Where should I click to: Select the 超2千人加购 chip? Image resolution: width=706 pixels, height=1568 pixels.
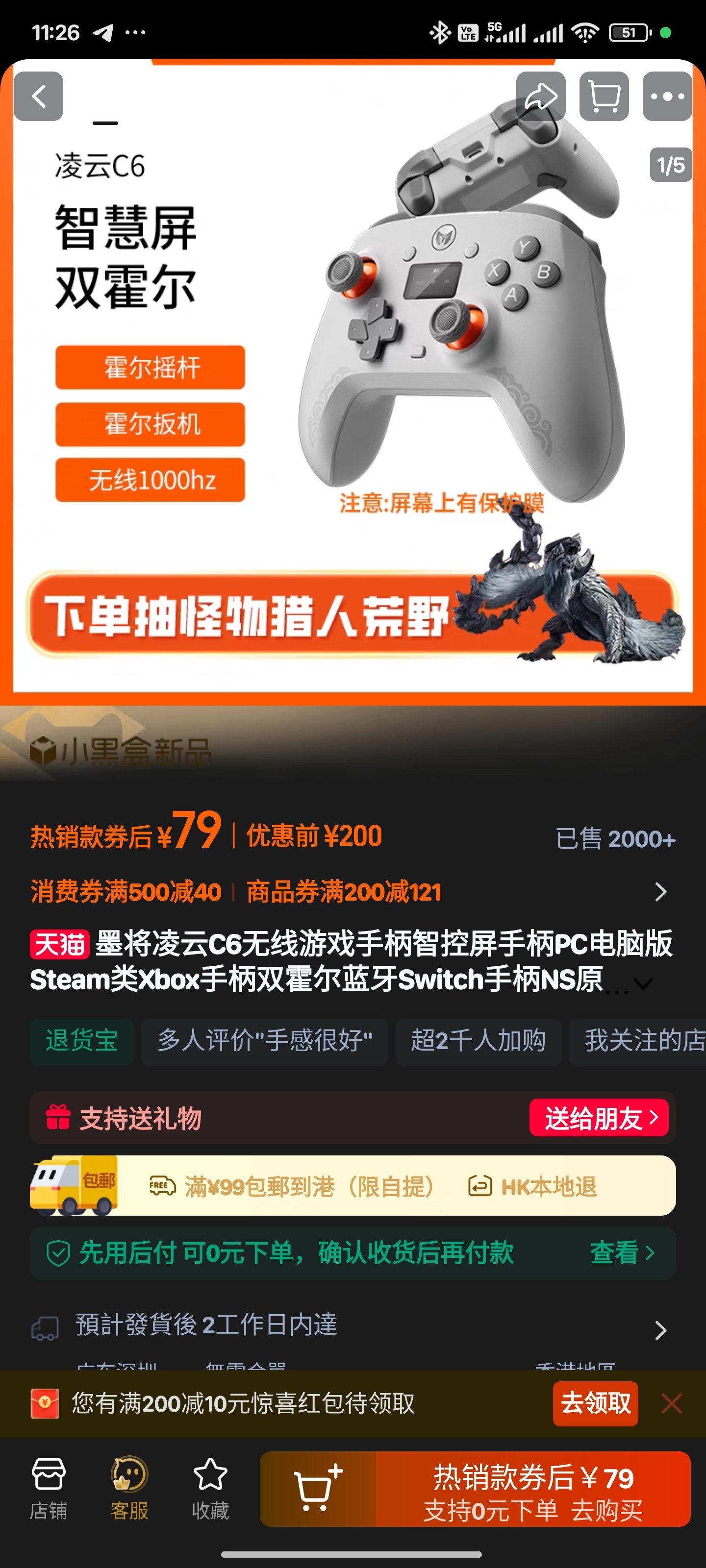click(478, 1041)
